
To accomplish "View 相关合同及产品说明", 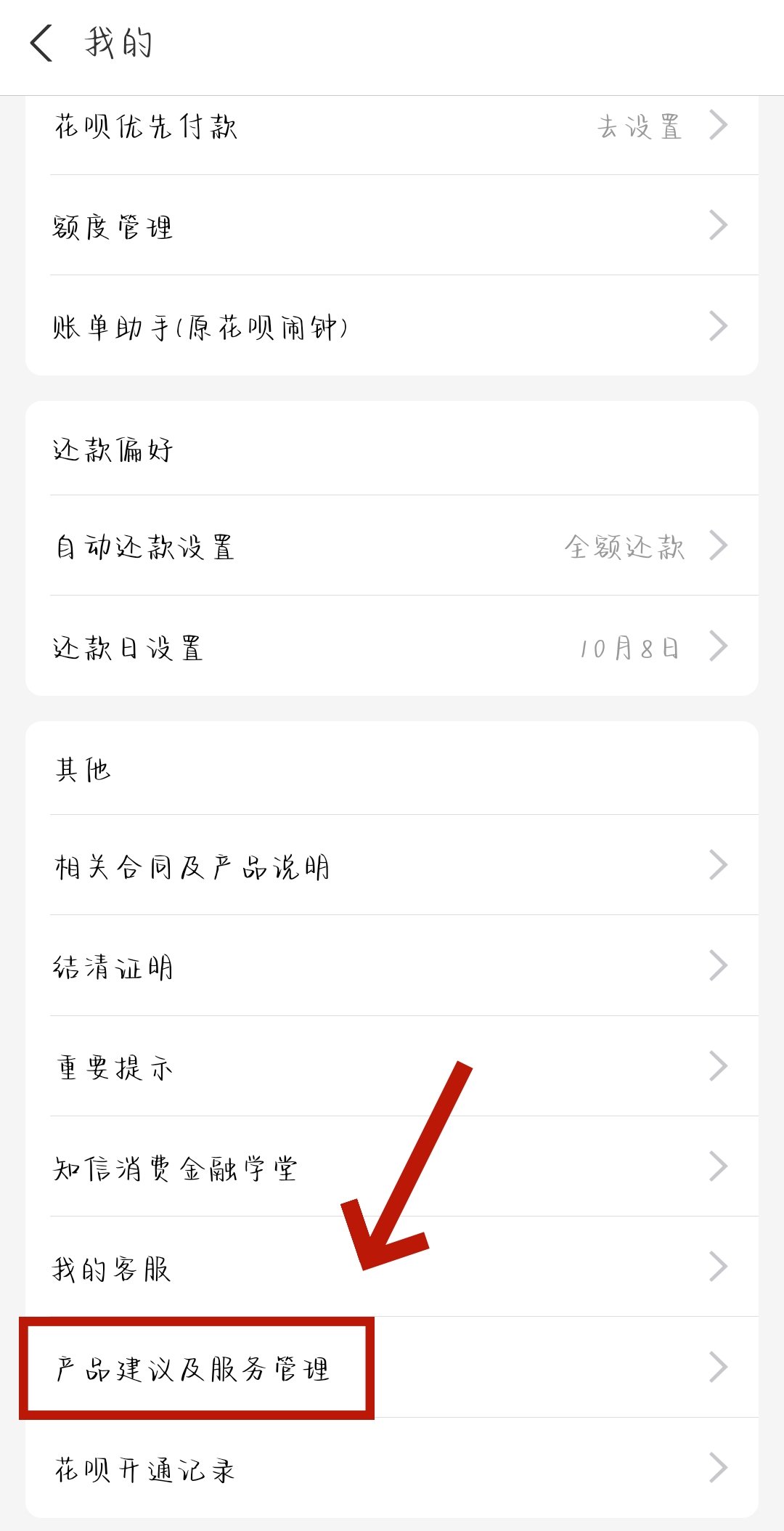I will (x=392, y=866).
